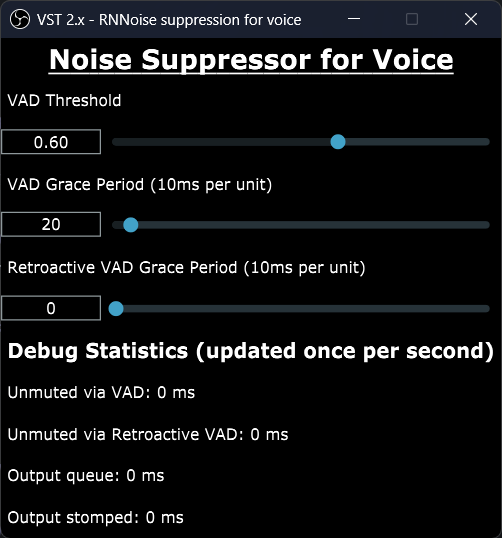Image resolution: width=502 pixels, height=538 pixels.
Task: Click the Retroactive VAD Grace Period slider
Action: [x=301, y=309]
